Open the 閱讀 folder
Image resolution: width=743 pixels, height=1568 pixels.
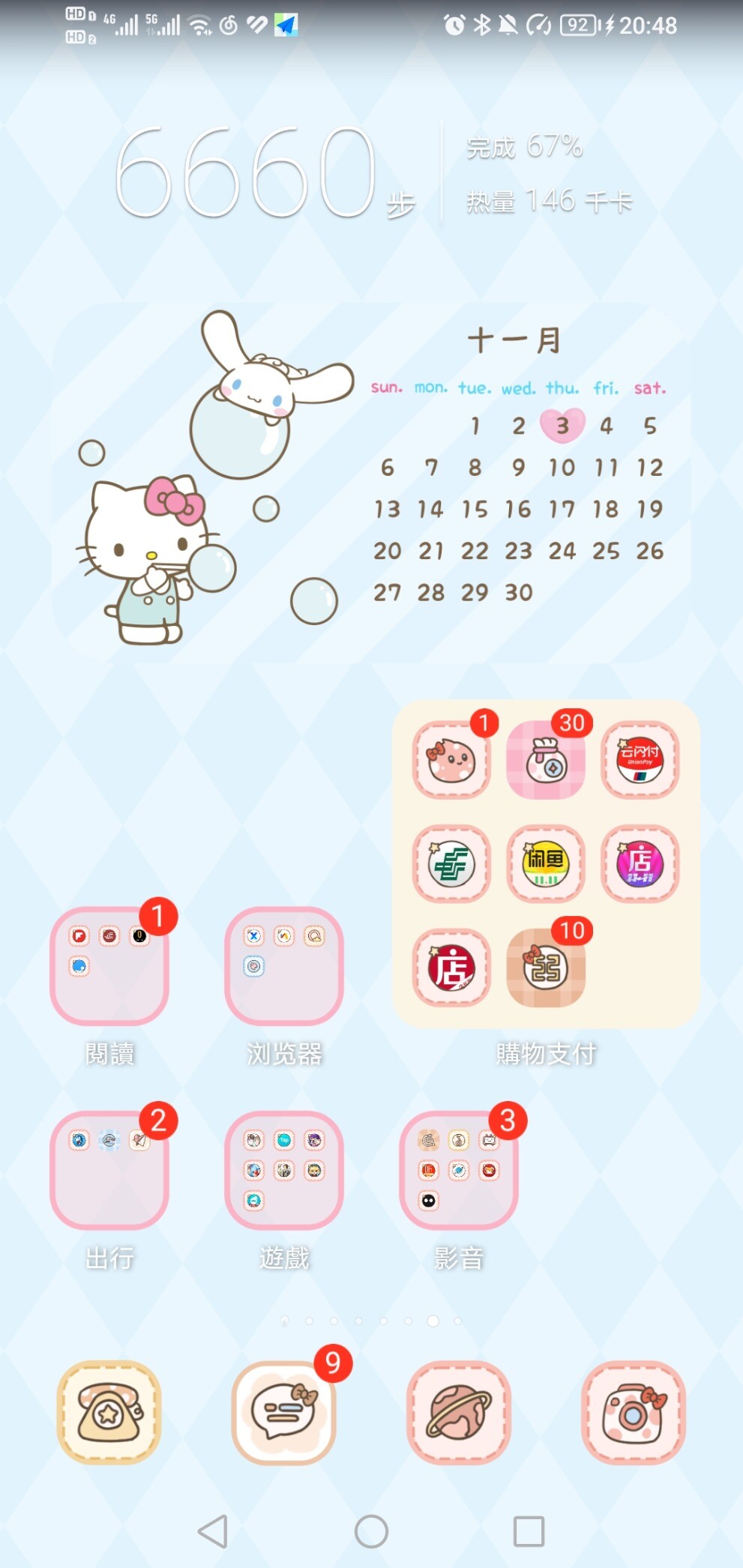pyautogui.click(x=109, y=966)
